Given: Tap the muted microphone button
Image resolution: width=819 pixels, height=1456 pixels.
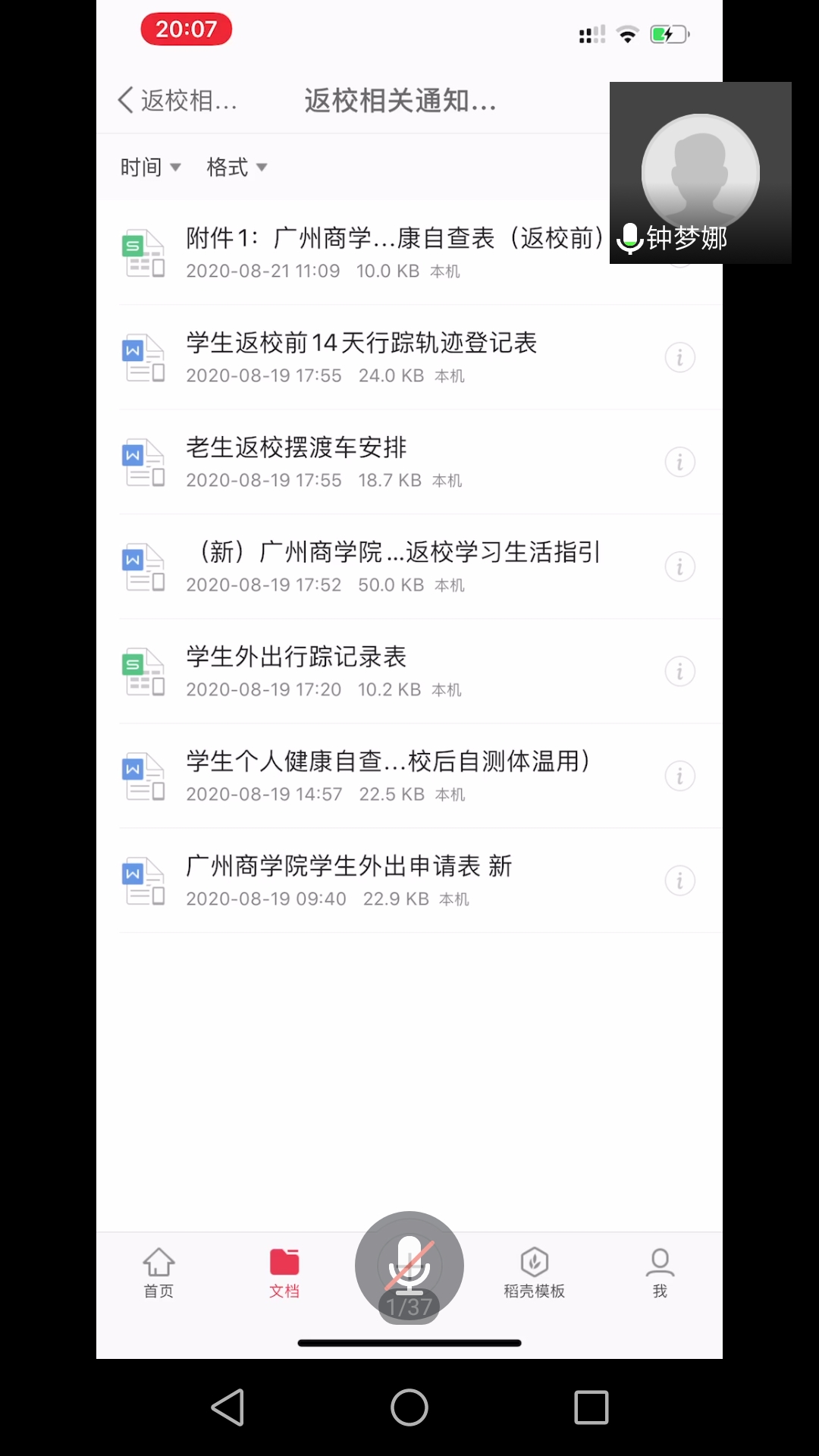Looking at the screenshot, I should (x=409, y=1265).
